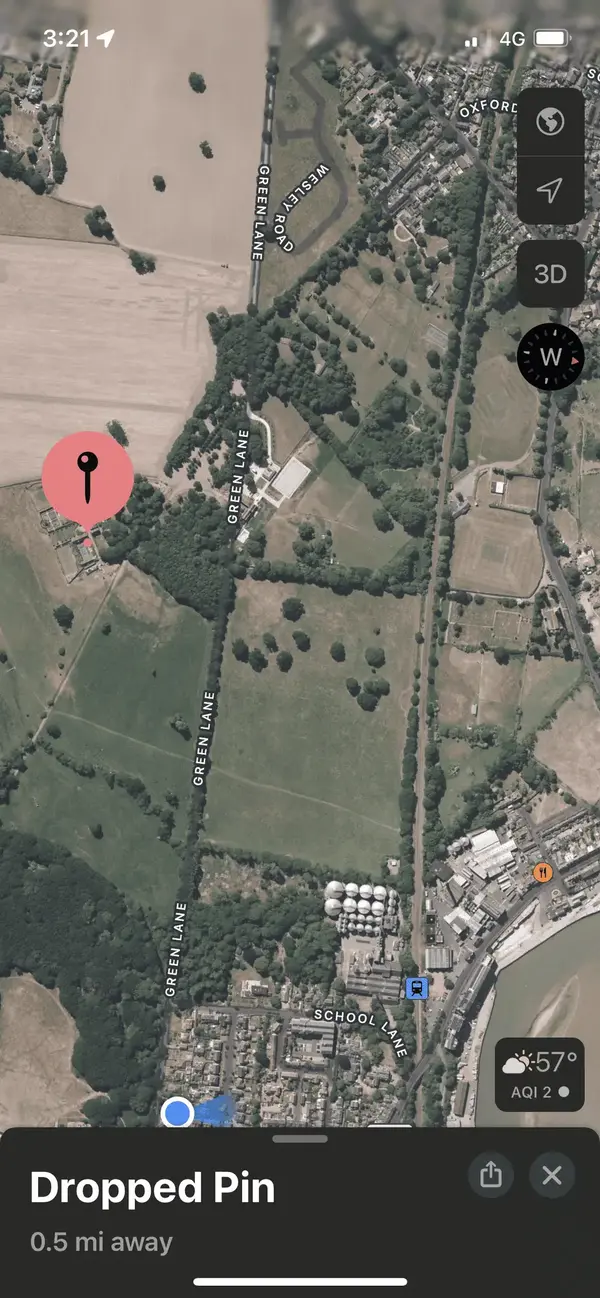Switch the map to 3D view
This screenshot has width=600, height=1298.
pyautogui.click(x=550, y=274)
